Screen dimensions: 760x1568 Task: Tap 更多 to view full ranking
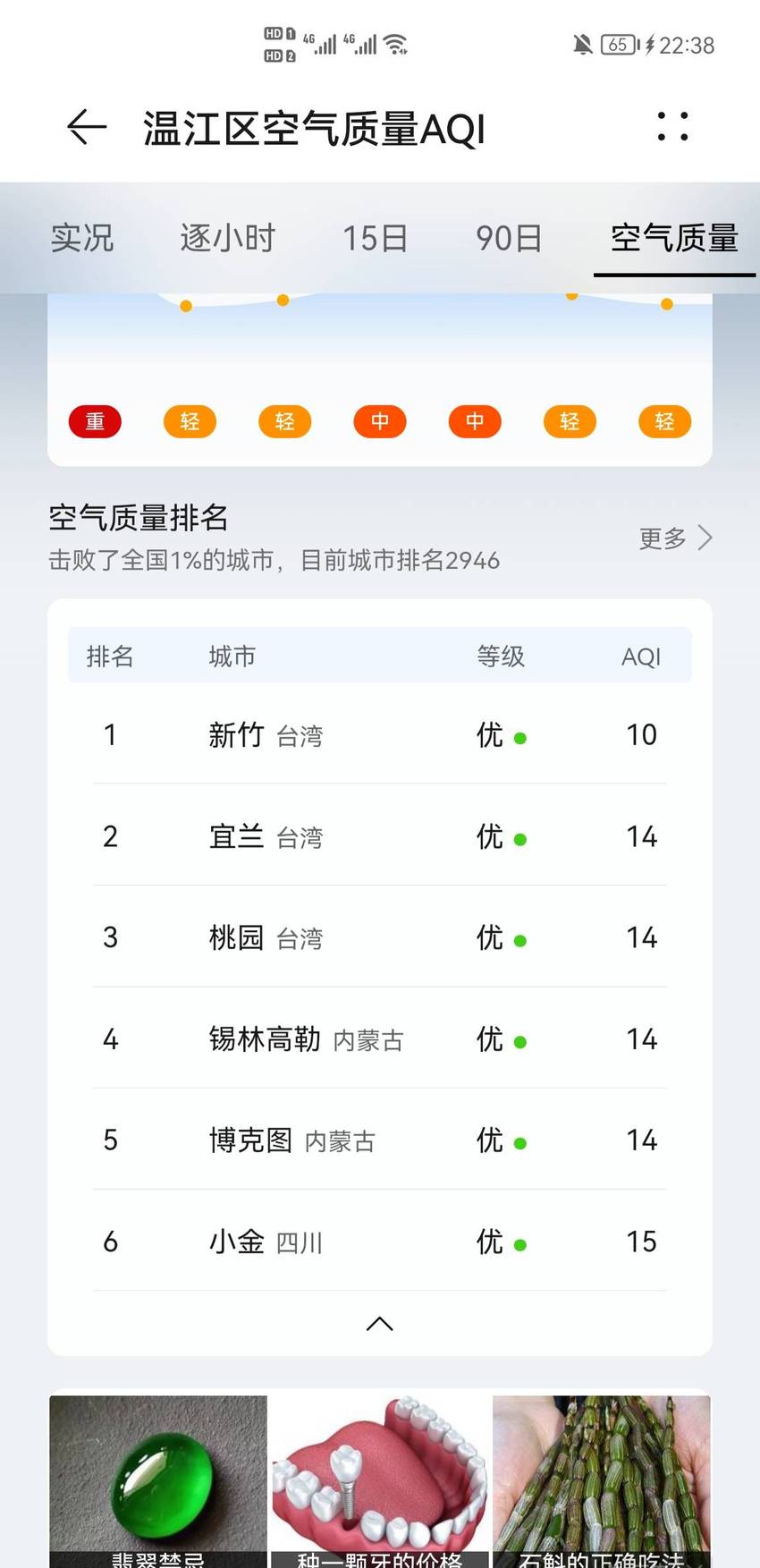pyautogui.click(x=675, y=538)
